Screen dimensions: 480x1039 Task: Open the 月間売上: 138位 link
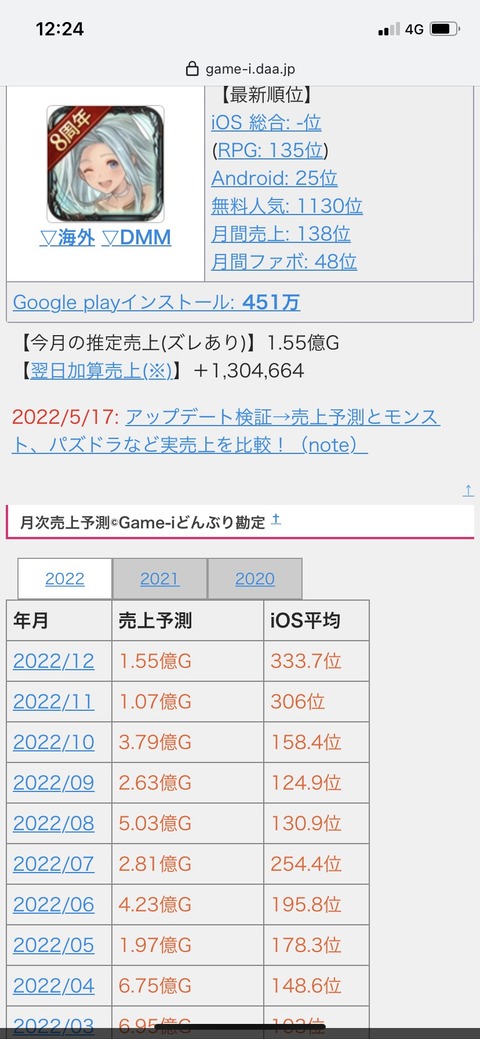point(280,234)
